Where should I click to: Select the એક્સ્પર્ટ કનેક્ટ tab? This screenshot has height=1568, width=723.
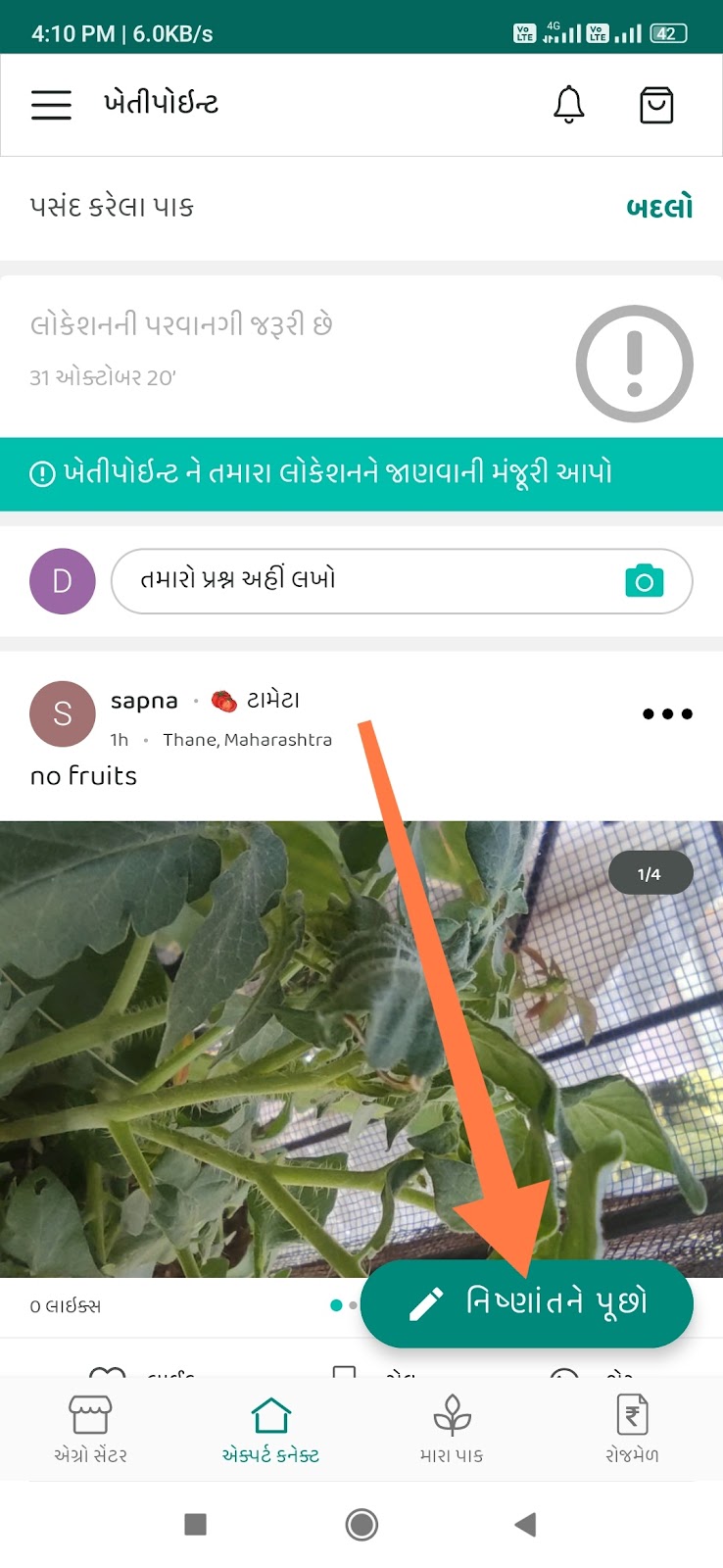pyautogui.click(x=270, y=1430)
